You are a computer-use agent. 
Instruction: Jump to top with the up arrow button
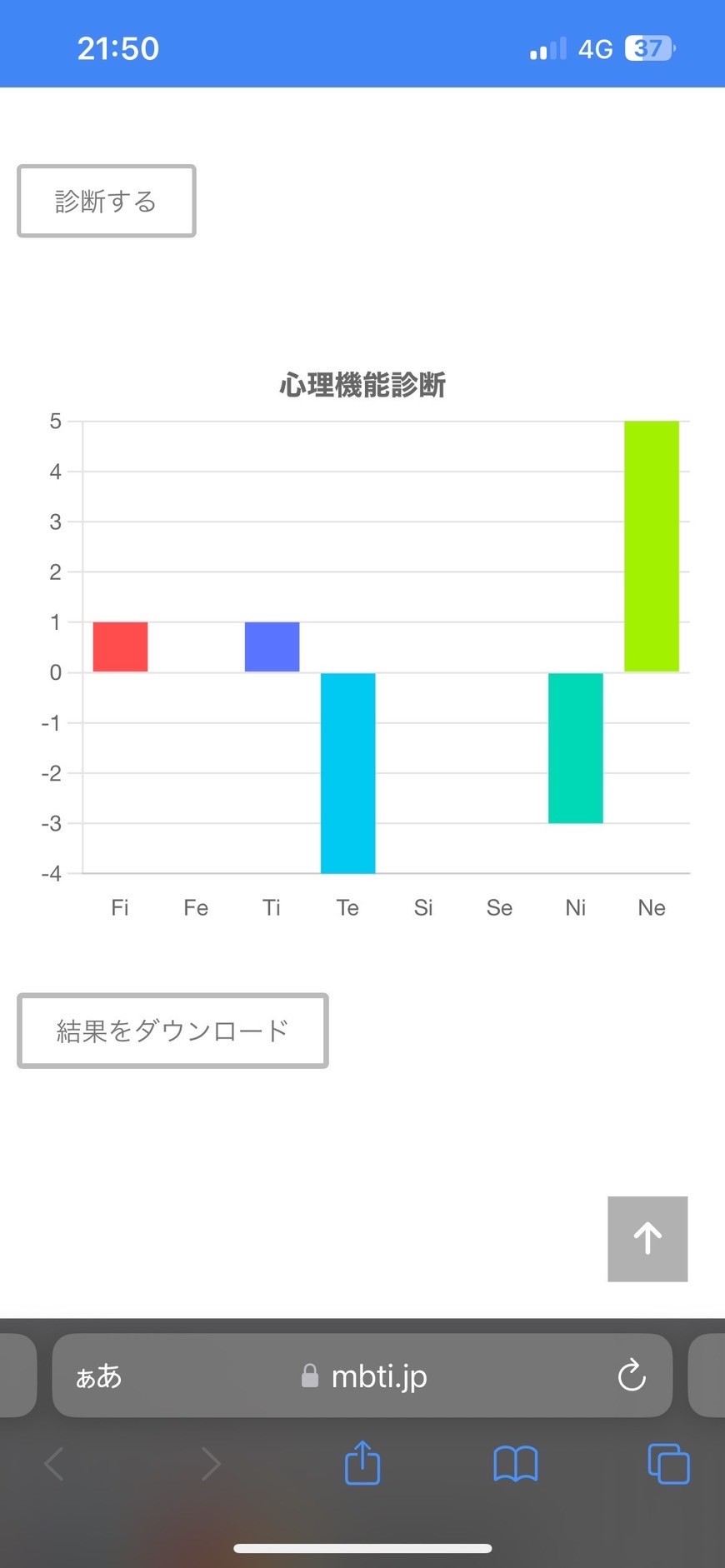647,1239
